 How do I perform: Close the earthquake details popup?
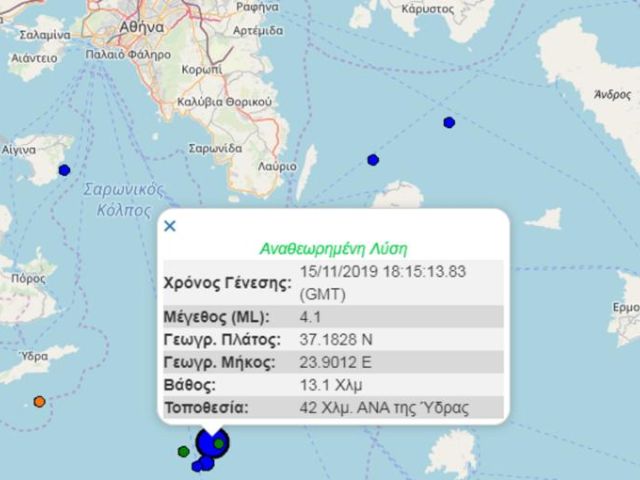tap(170, 226)
